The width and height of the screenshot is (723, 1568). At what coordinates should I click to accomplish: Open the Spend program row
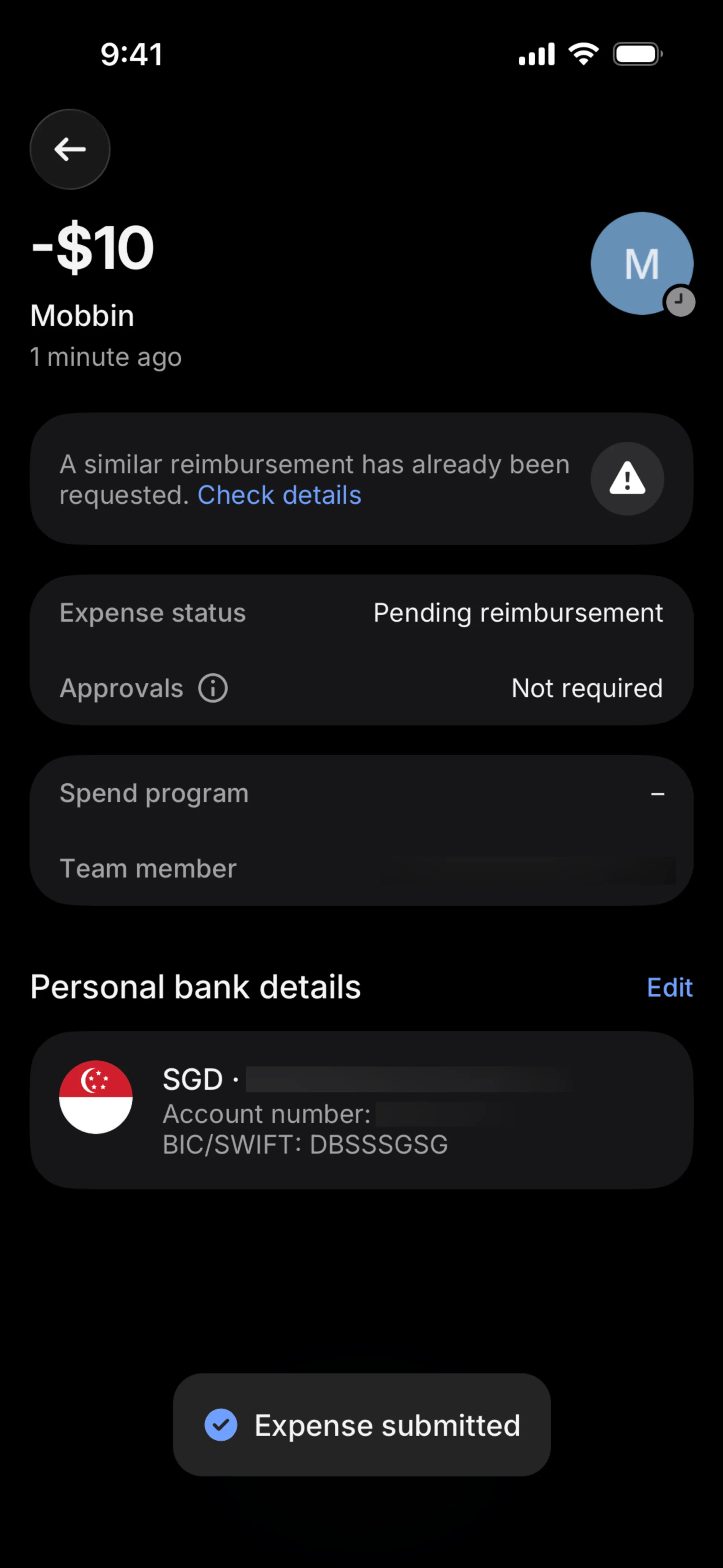[x=361, y=794]
